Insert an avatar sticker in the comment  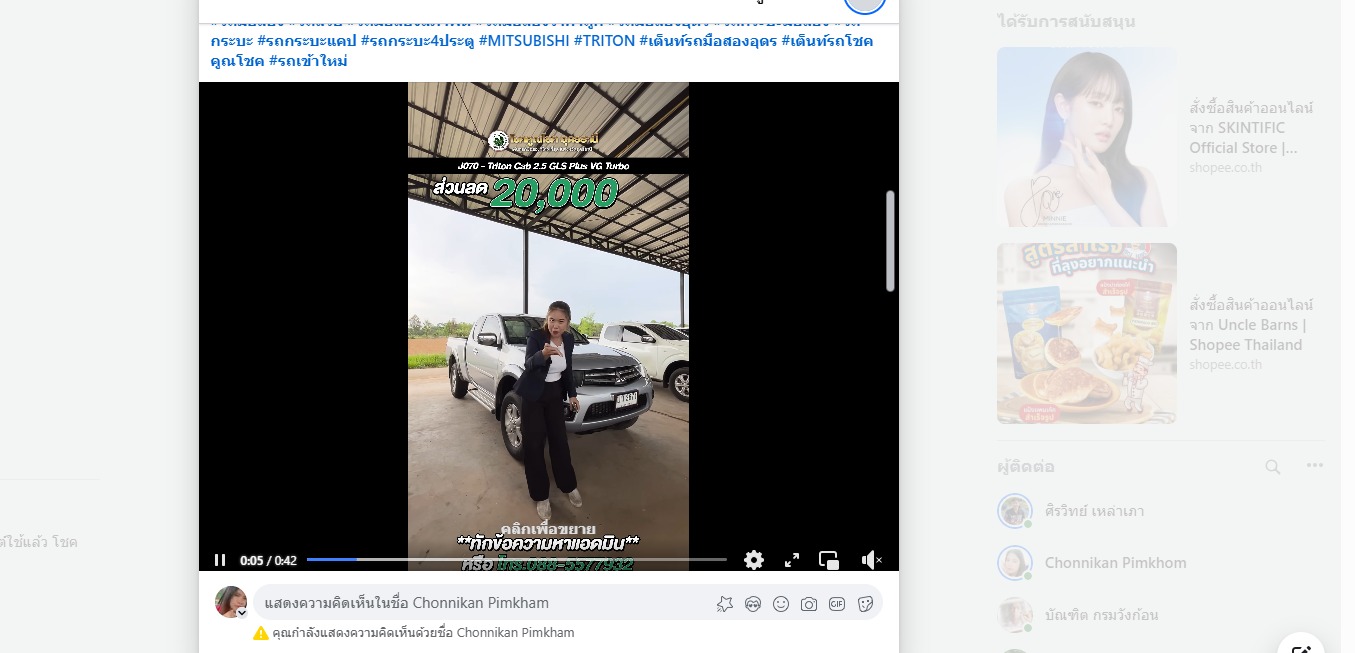753,604
